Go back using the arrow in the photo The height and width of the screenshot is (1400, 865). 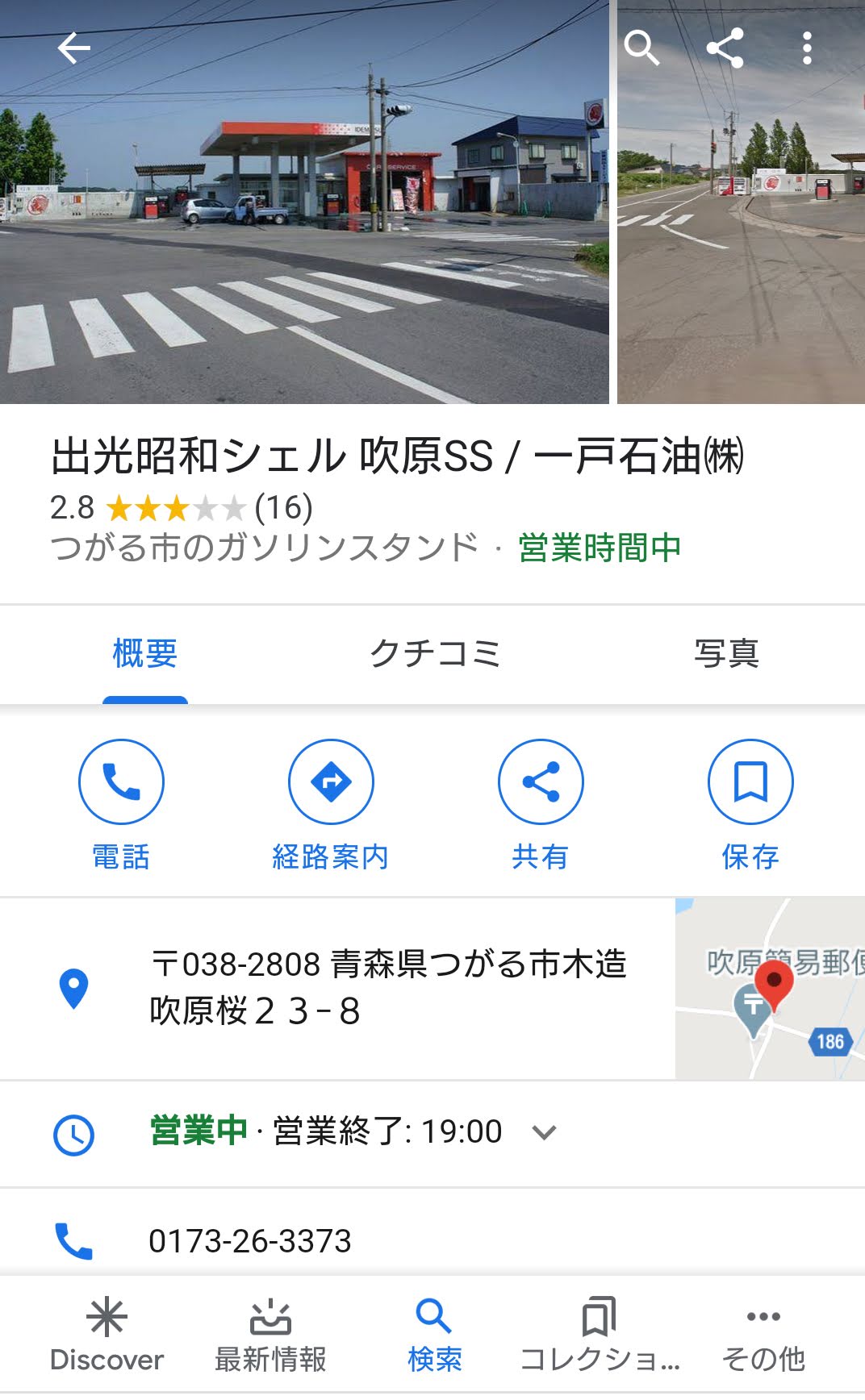pyautogui.click(x=74, y=47)
